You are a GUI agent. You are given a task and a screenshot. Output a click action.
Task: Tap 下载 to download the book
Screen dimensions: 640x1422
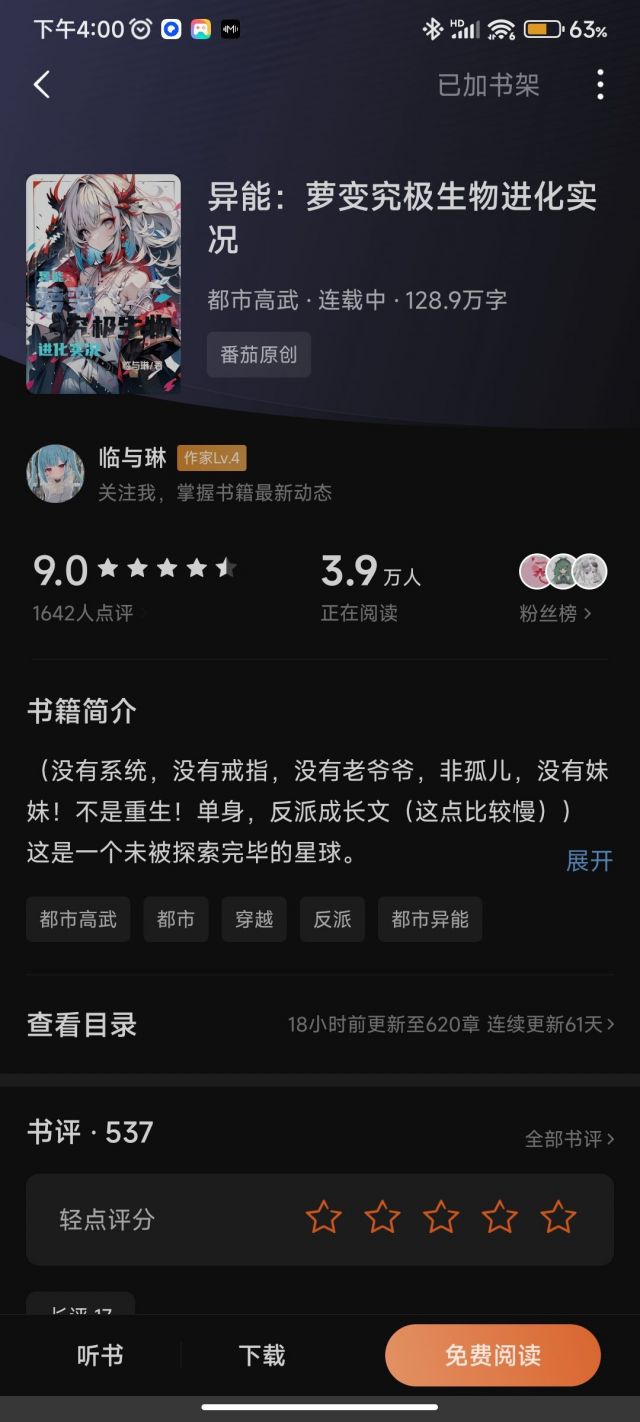point(262,1355)
